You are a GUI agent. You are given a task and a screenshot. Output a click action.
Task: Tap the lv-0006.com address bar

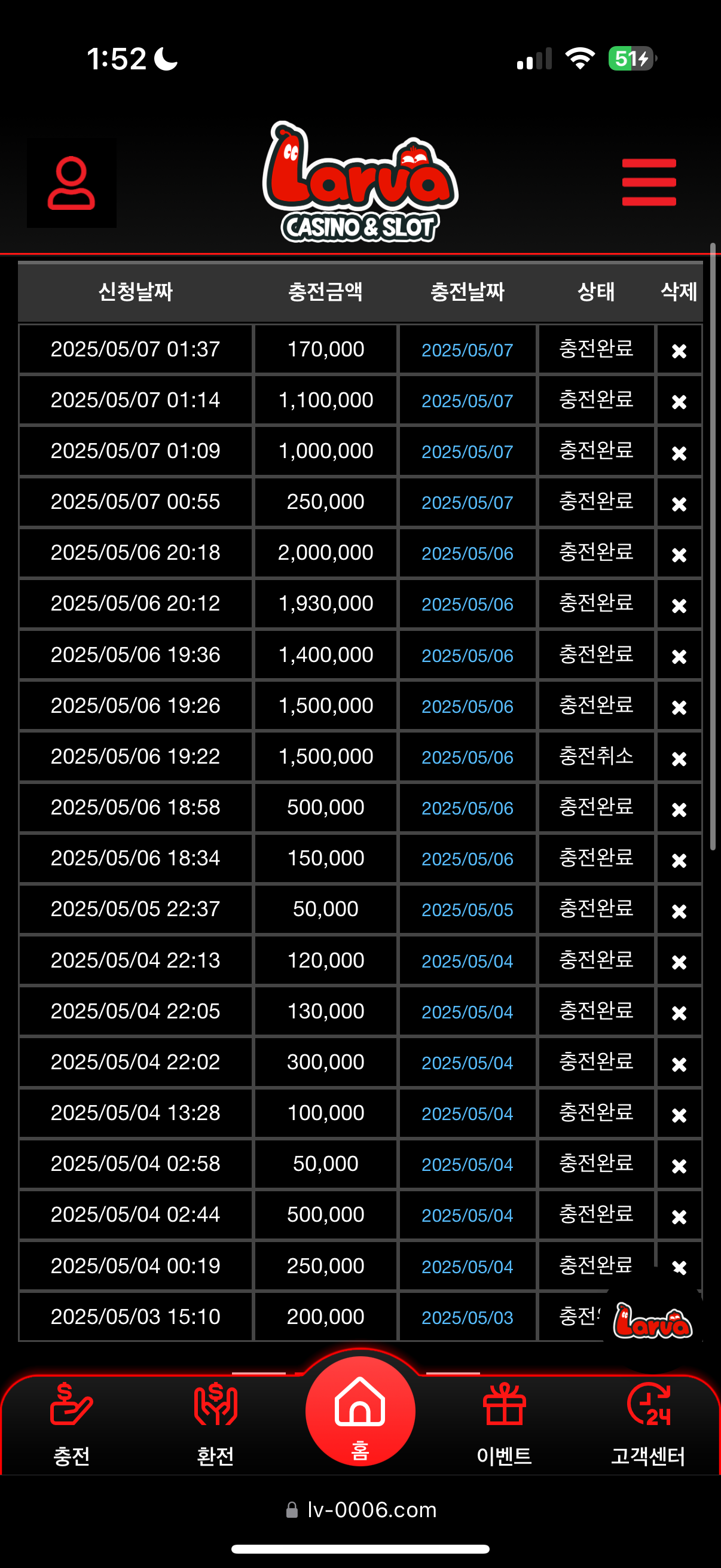(x=360, y=1509)
